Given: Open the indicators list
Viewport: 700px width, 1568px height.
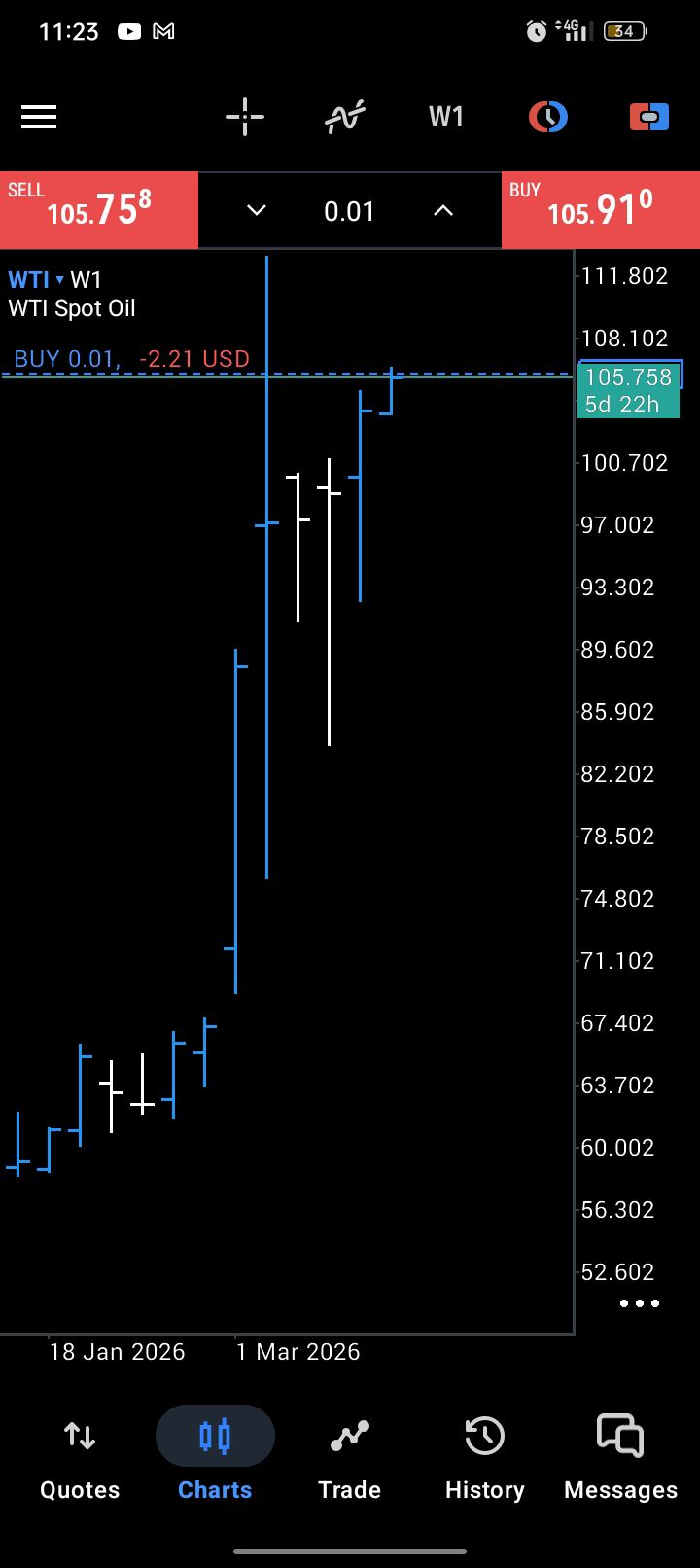Looking at the screenshot, I should pos(345,118).
